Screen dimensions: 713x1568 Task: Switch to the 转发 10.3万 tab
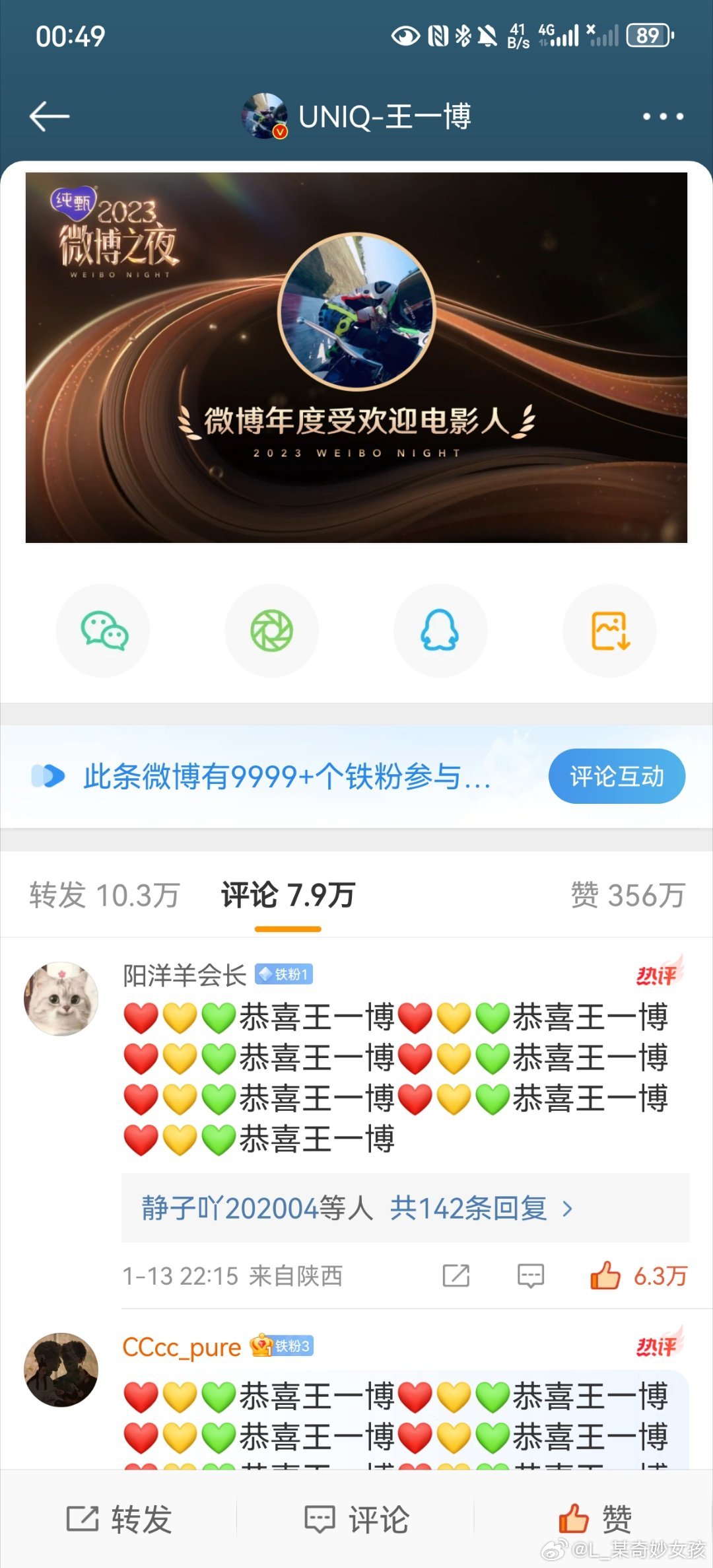pos(104,895)
